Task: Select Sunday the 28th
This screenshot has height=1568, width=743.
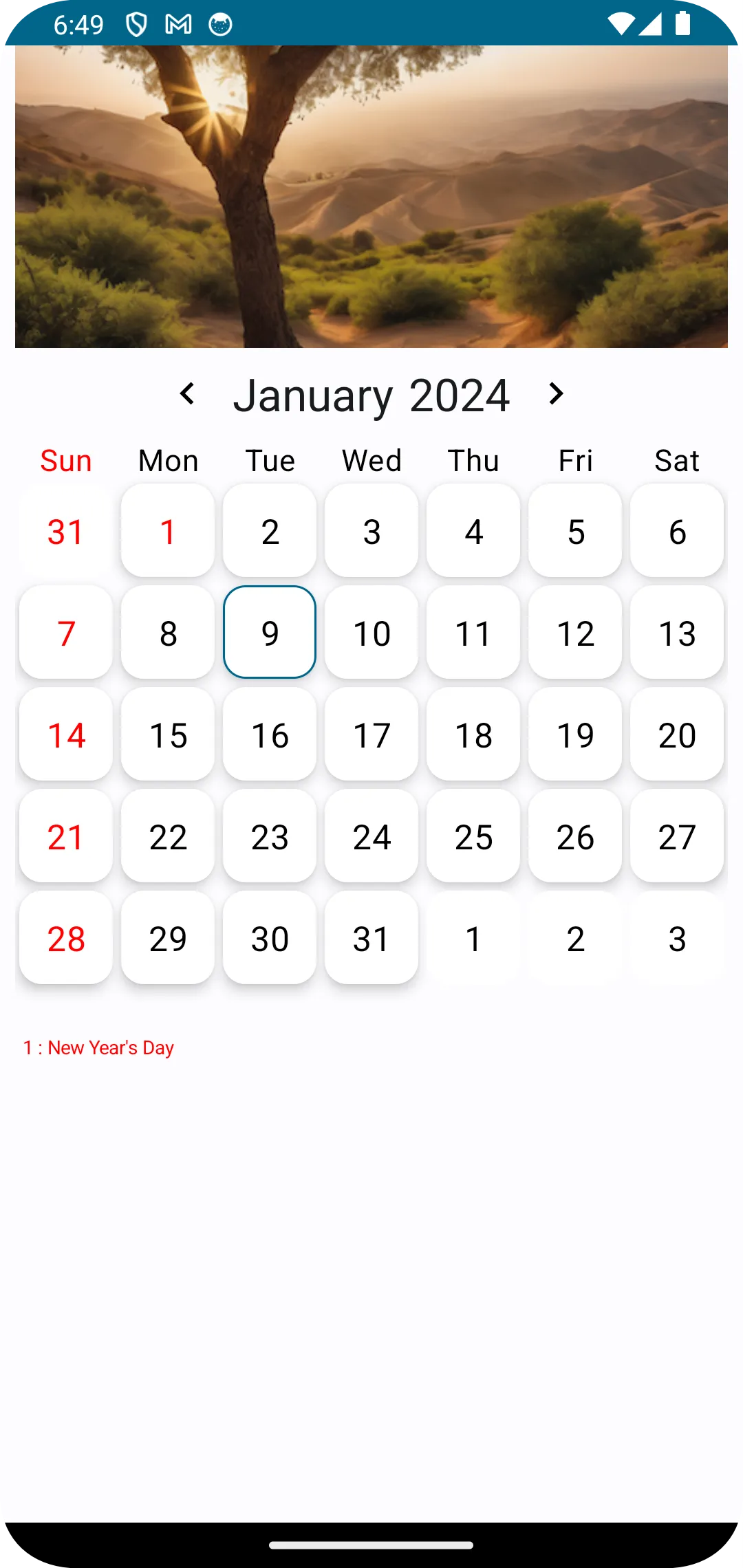Action: pos(66,938)
